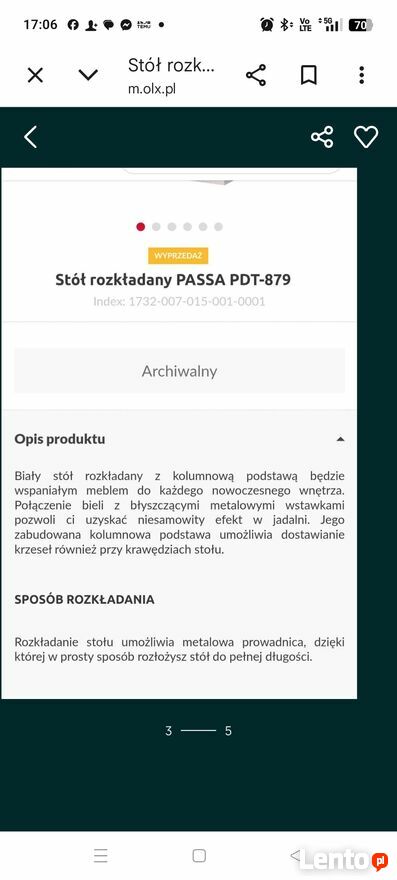Tap the system home button
The image size is (397, 880).
199,855
